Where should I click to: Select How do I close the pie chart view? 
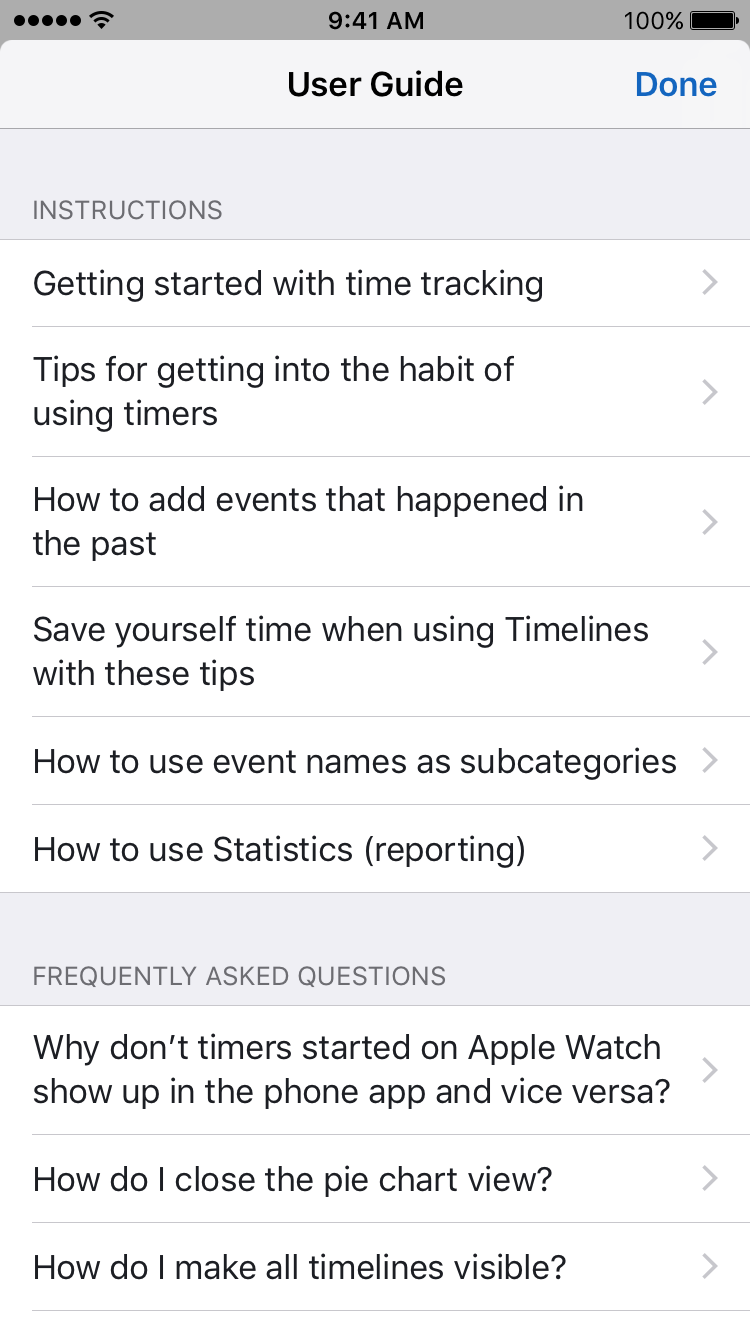375,1179
